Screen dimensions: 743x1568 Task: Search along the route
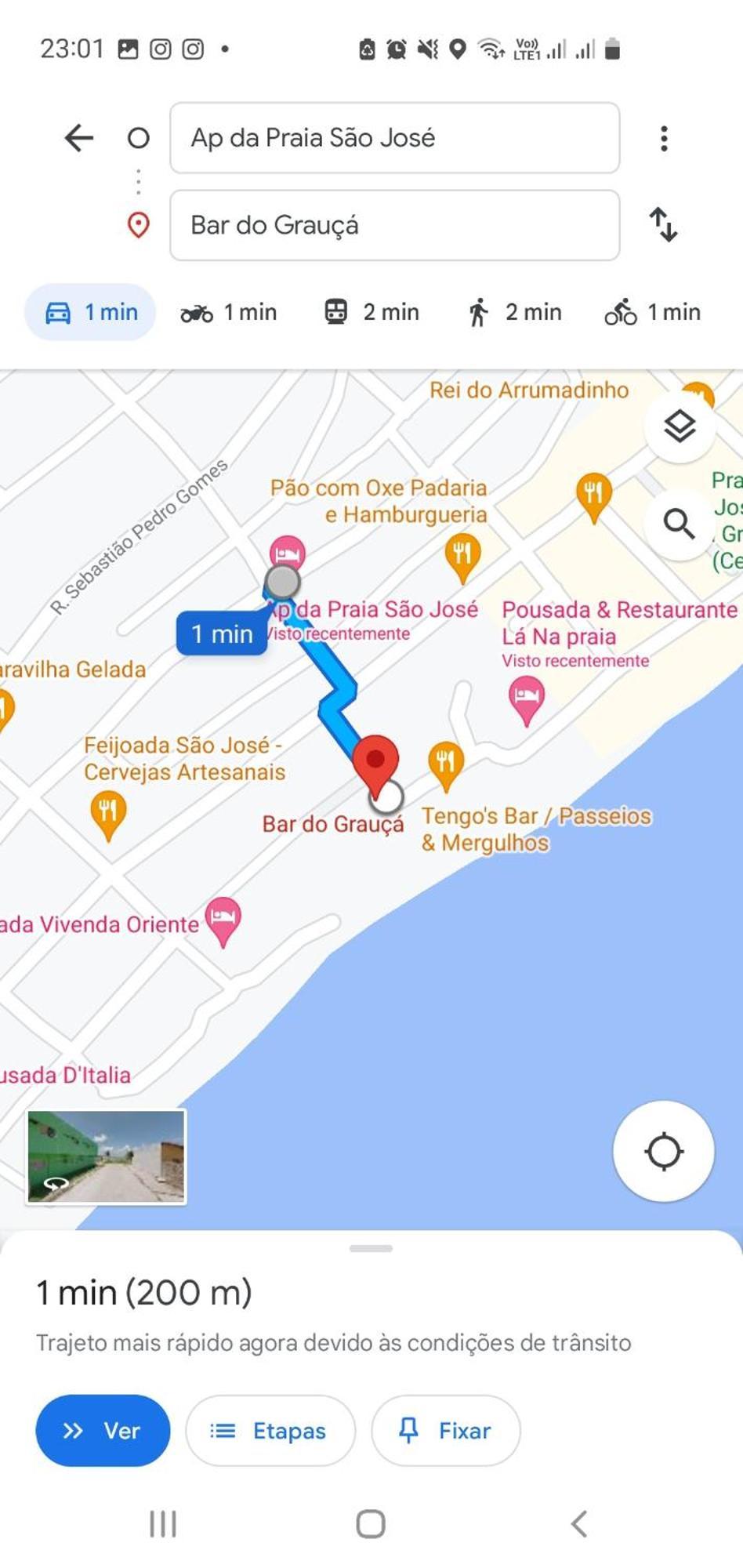point(679,523)
